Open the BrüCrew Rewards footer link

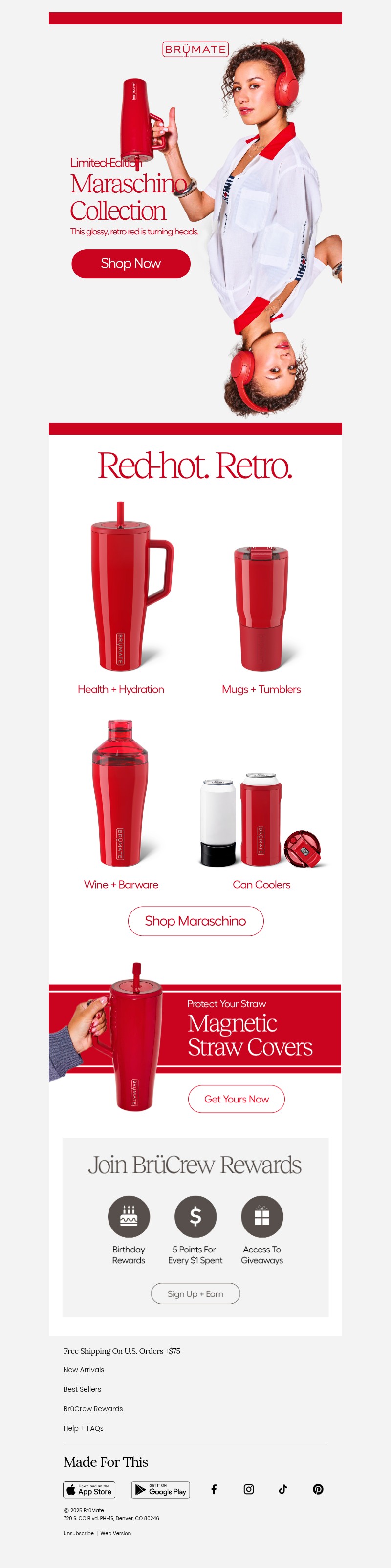(93, 1409)
